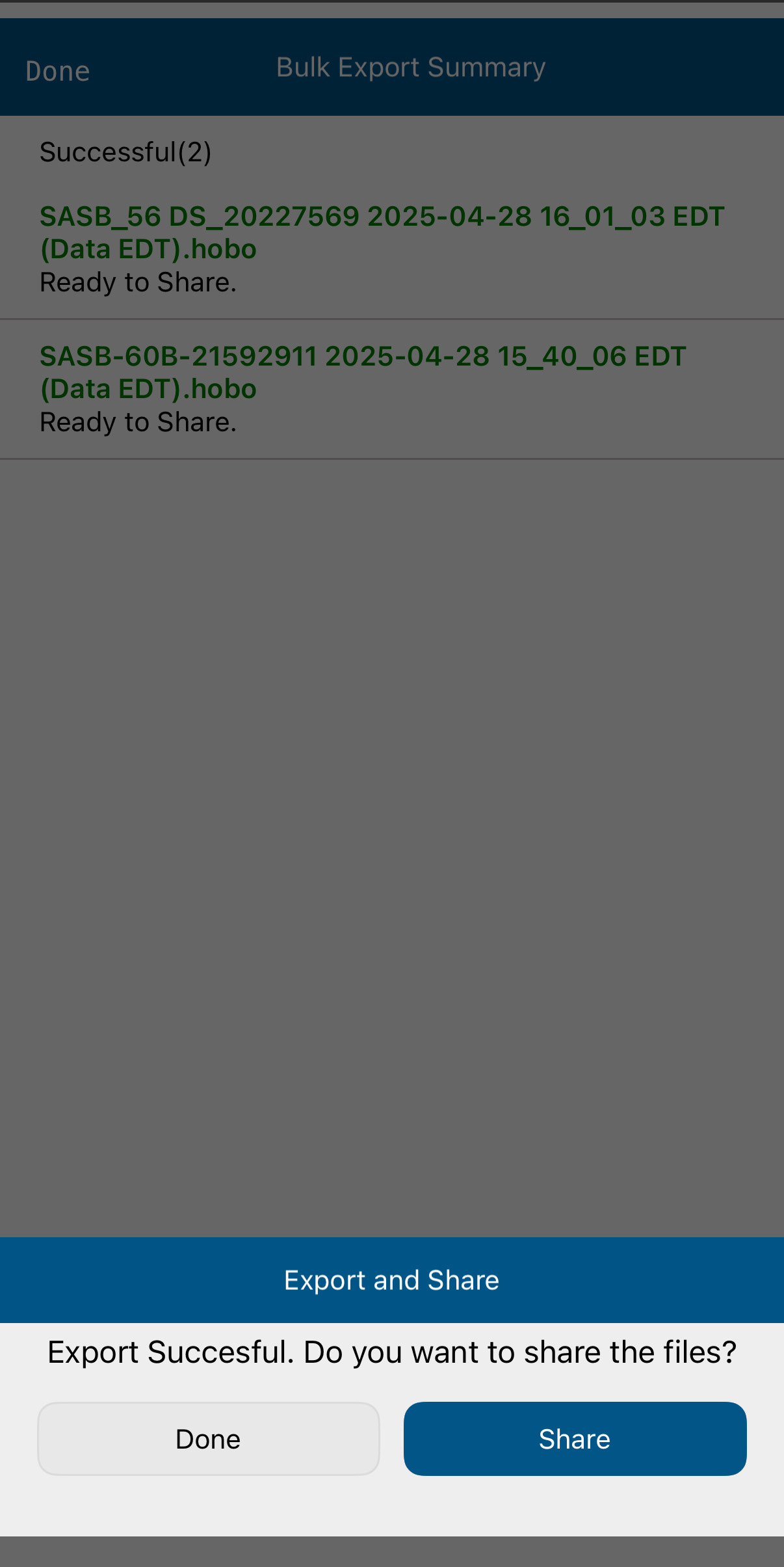Tap Done in the Export and Share dialog

209,1438
